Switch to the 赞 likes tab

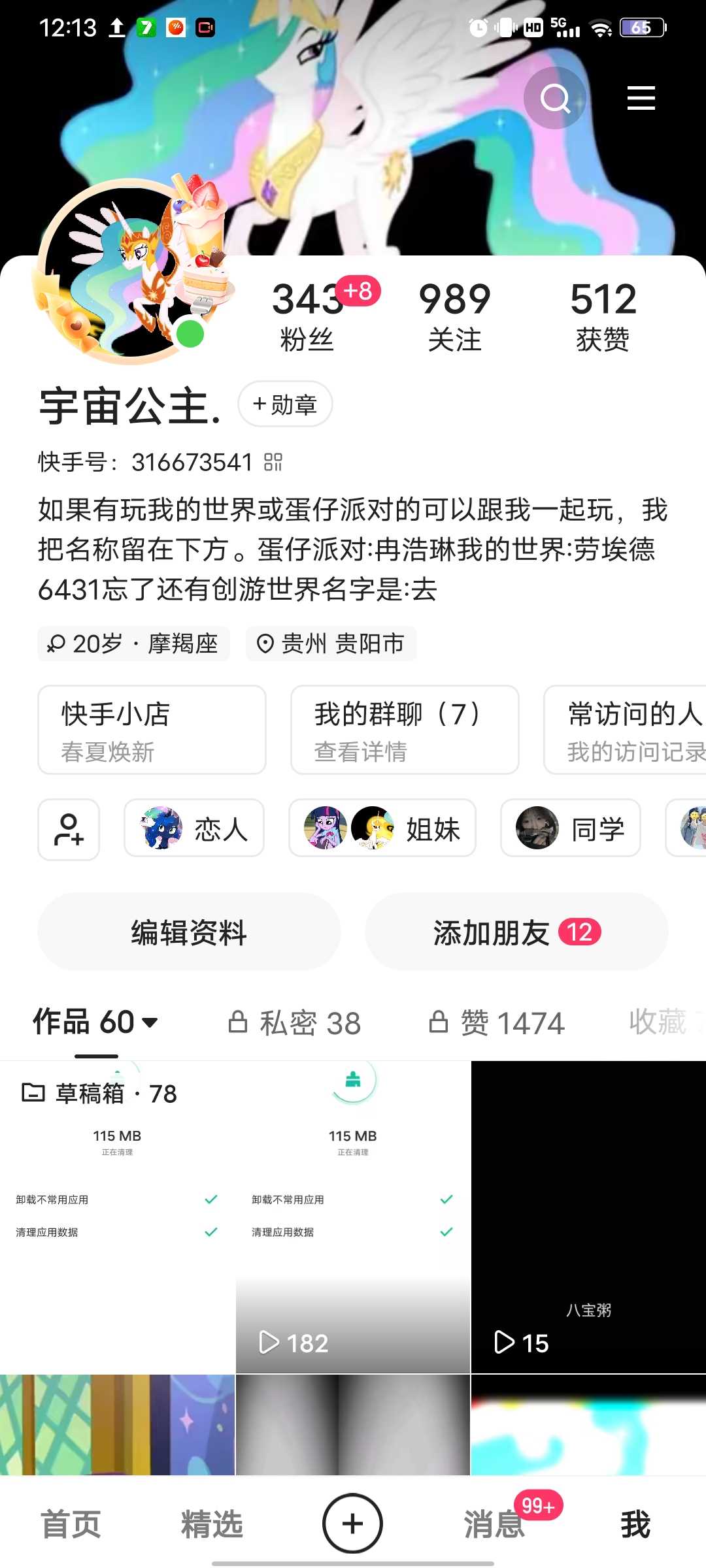point(497,1022)
